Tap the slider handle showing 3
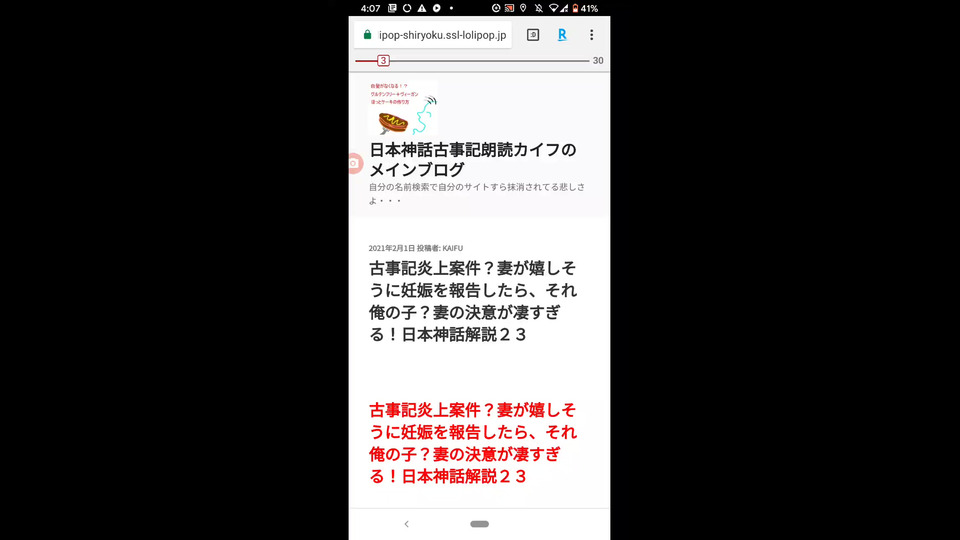Image resolution: width=960 pixels, height=540 pixels. [383, 61]
